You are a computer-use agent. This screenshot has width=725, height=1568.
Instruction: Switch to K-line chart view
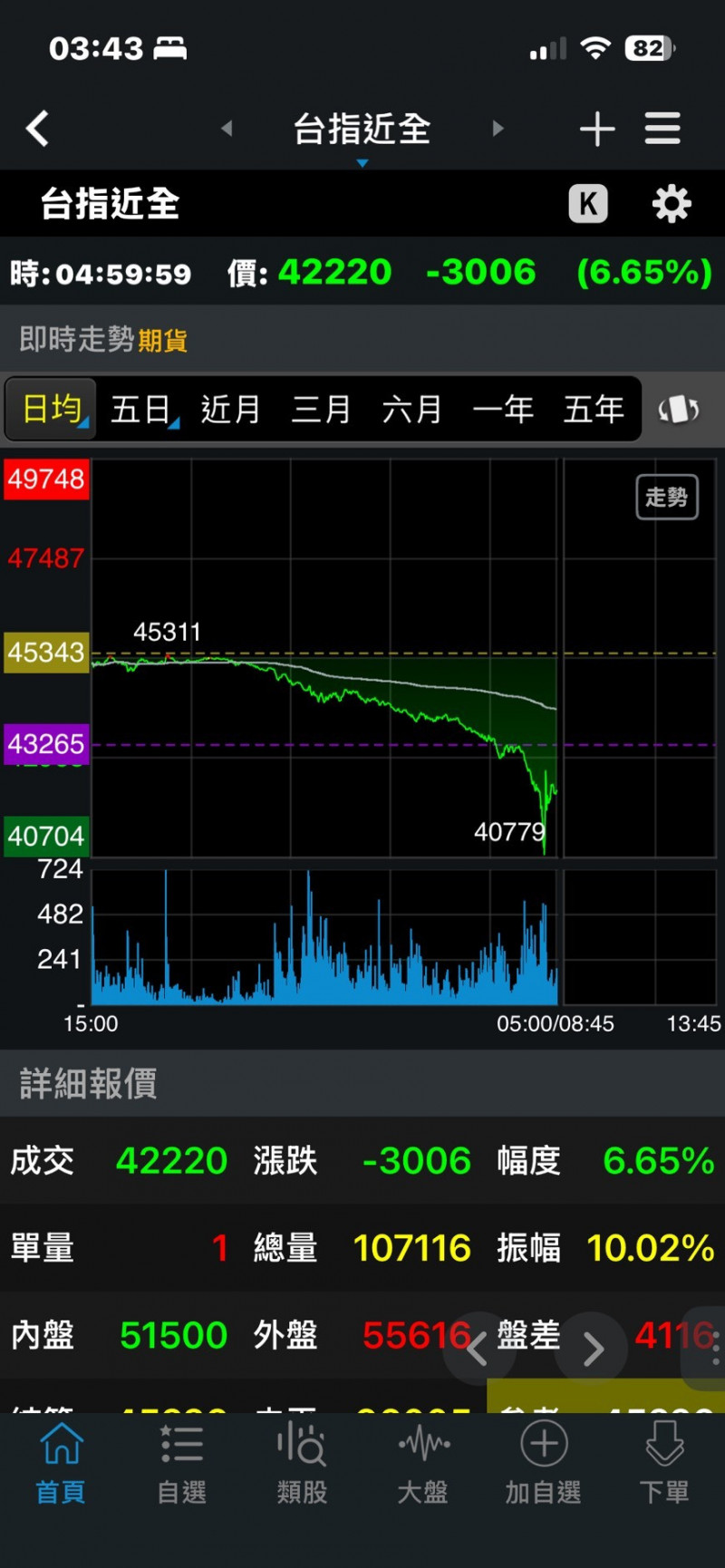[588, 204]
